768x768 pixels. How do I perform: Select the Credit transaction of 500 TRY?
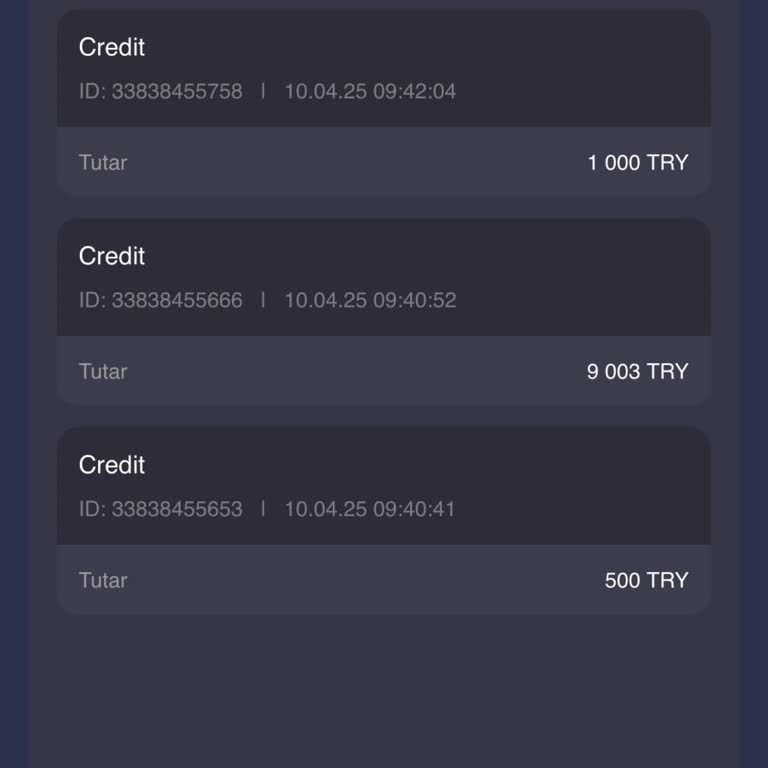(x=384, y=520)
